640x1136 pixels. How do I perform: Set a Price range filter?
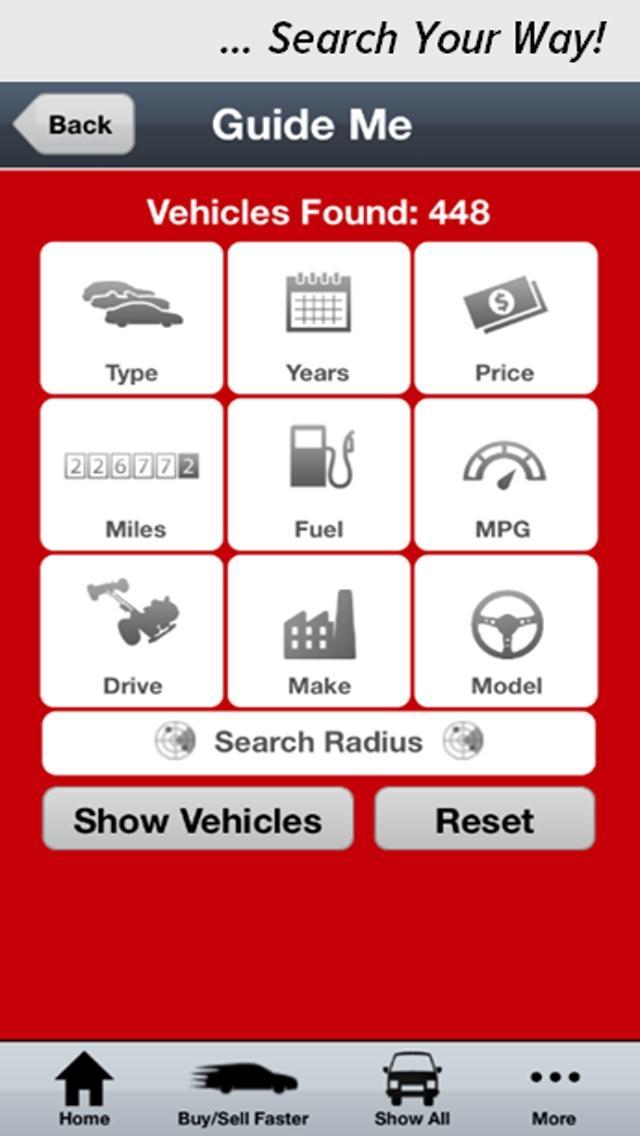click(x=505, y=318)
